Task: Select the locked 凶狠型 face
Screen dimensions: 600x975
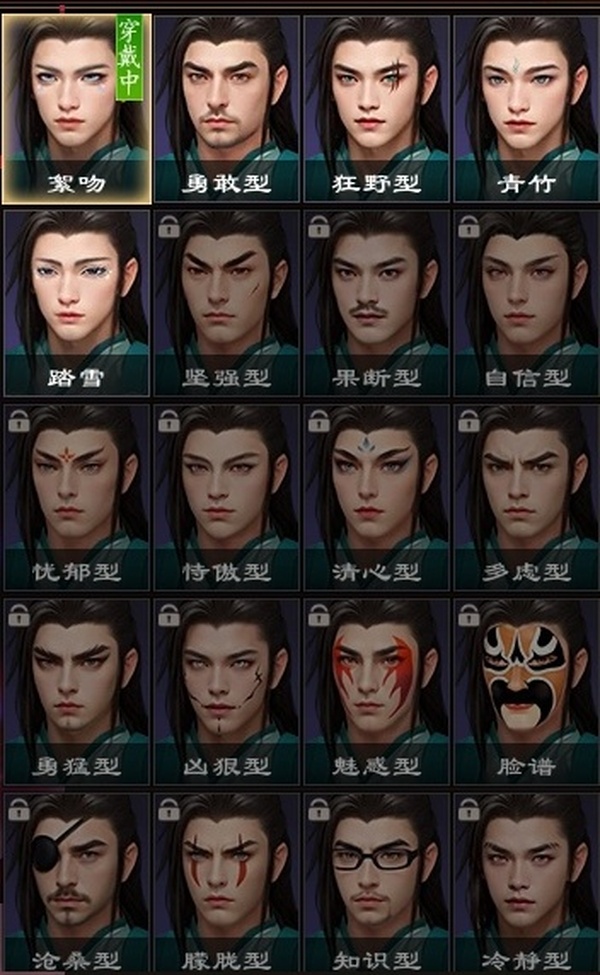Action: (x=227, y=690)
